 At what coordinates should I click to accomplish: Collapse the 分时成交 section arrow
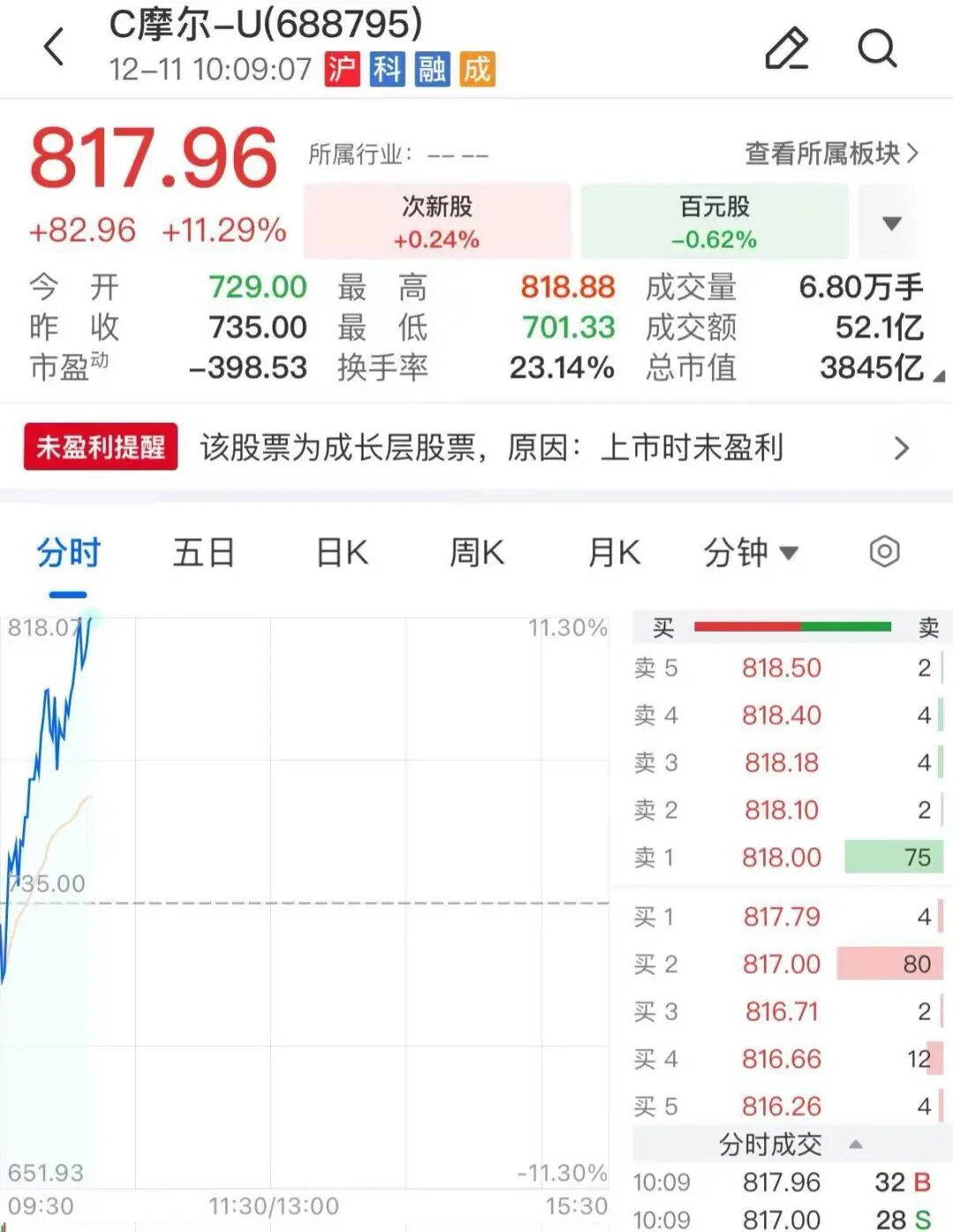point(854,1145)
